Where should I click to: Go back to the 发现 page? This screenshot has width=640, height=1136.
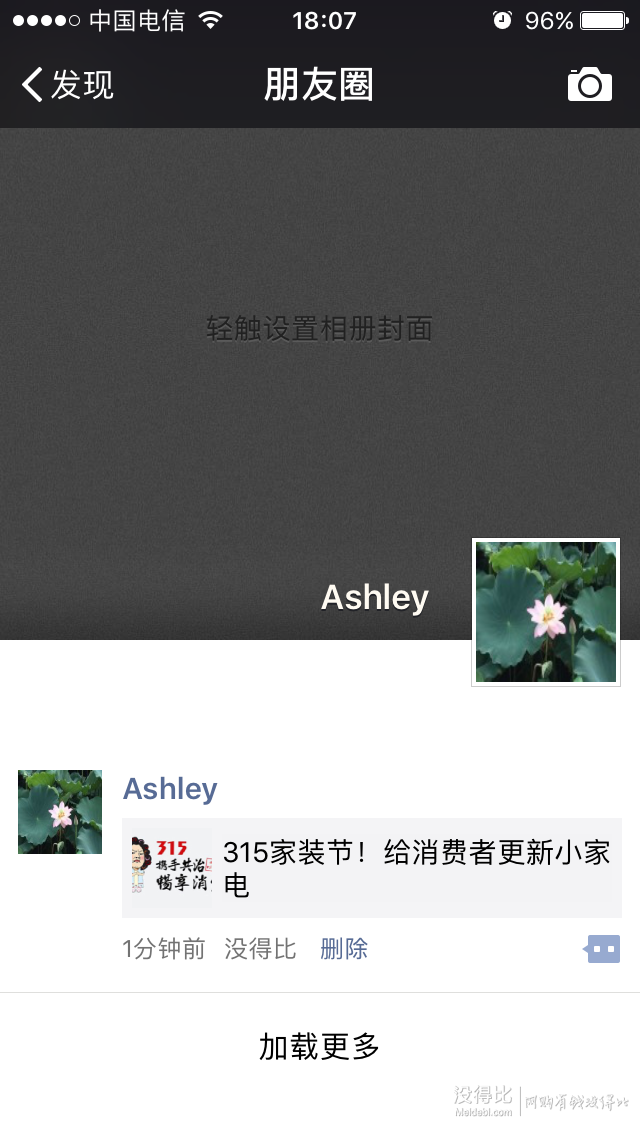pyautogui.click(x=68, y=85)
